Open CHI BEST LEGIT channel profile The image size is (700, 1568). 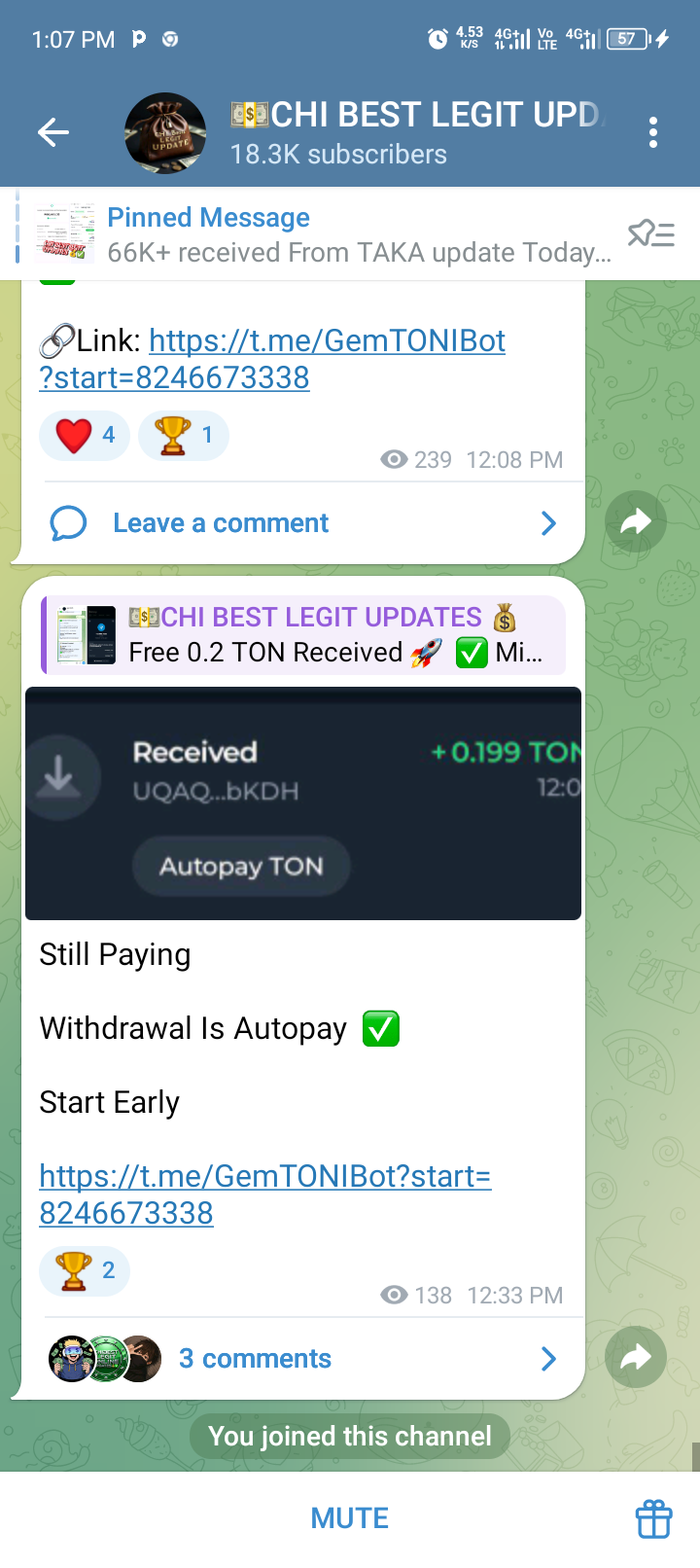pyautogui.click(x=389, y=132)
